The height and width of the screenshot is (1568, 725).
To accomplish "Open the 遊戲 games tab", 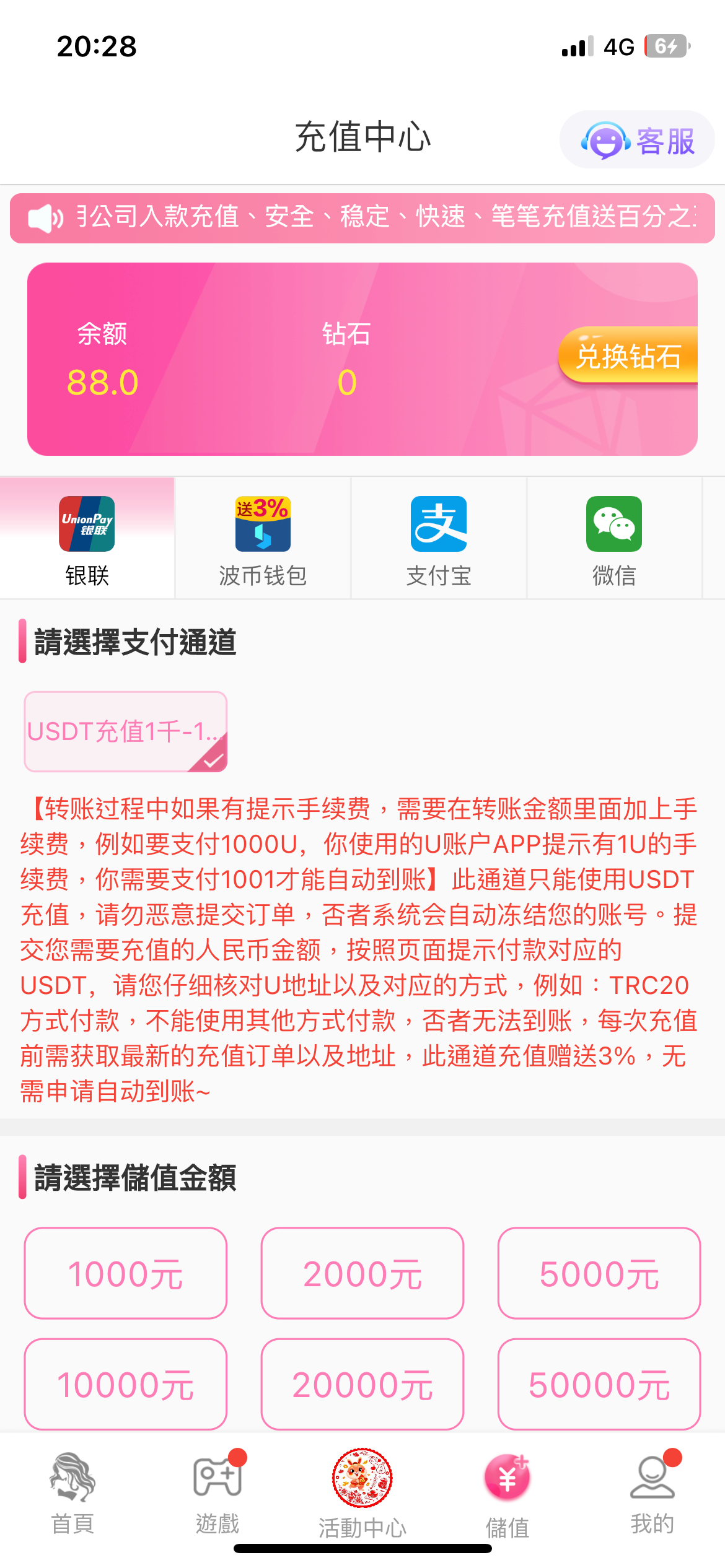I will 217,1492.
